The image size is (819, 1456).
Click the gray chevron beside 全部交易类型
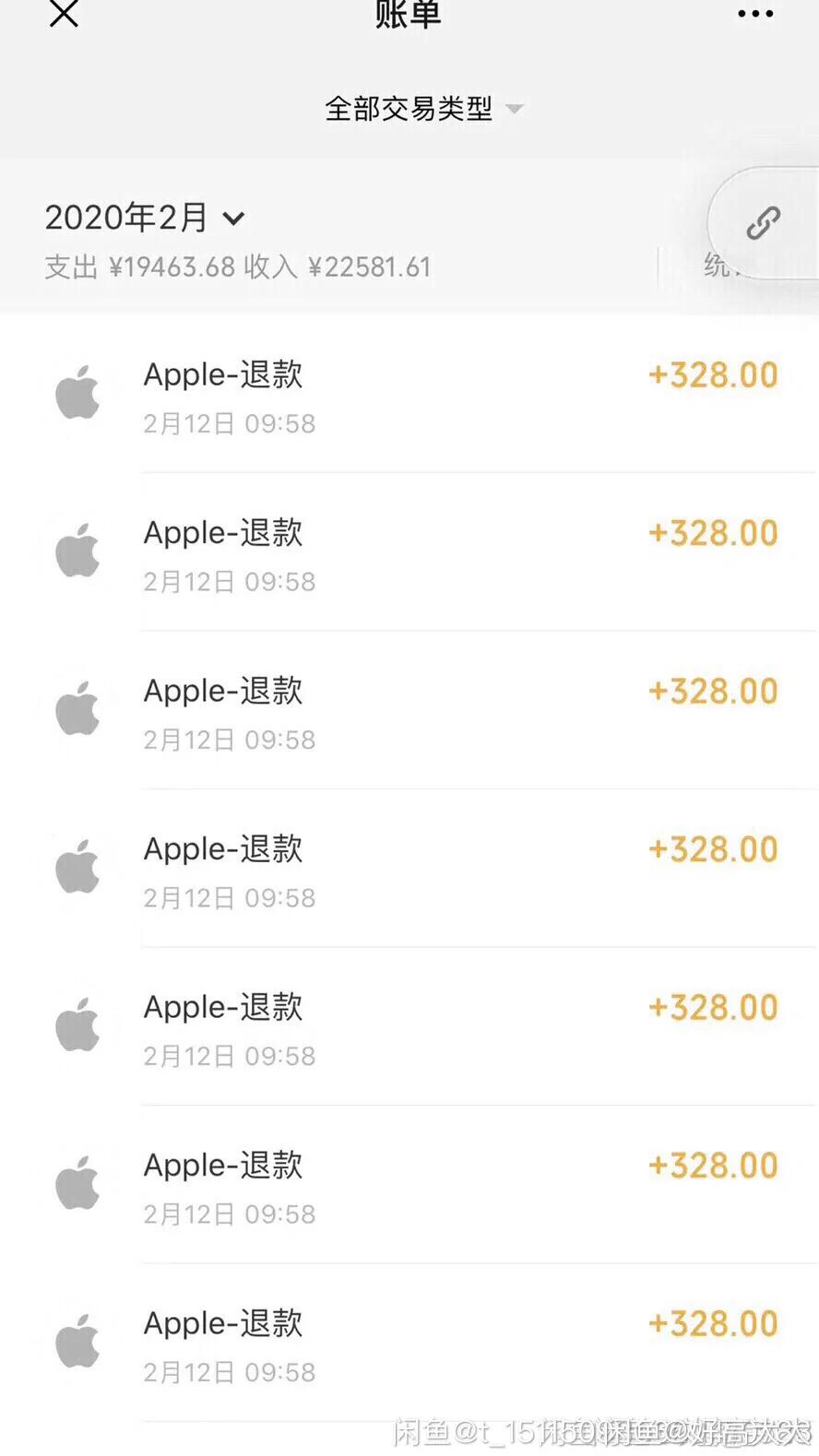(515, 110)
